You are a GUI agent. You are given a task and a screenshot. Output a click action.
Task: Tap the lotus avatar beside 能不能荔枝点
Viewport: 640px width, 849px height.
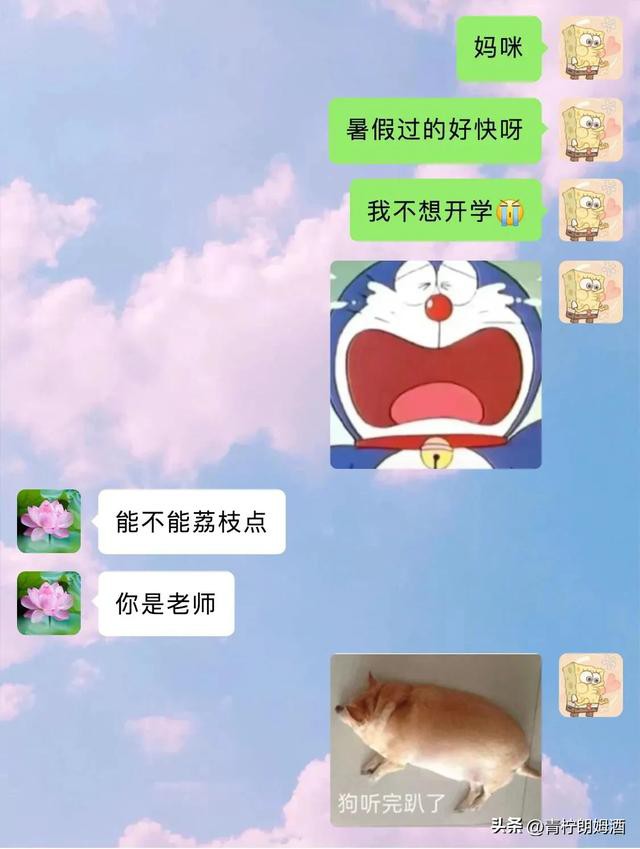click(x=49, y=521)
